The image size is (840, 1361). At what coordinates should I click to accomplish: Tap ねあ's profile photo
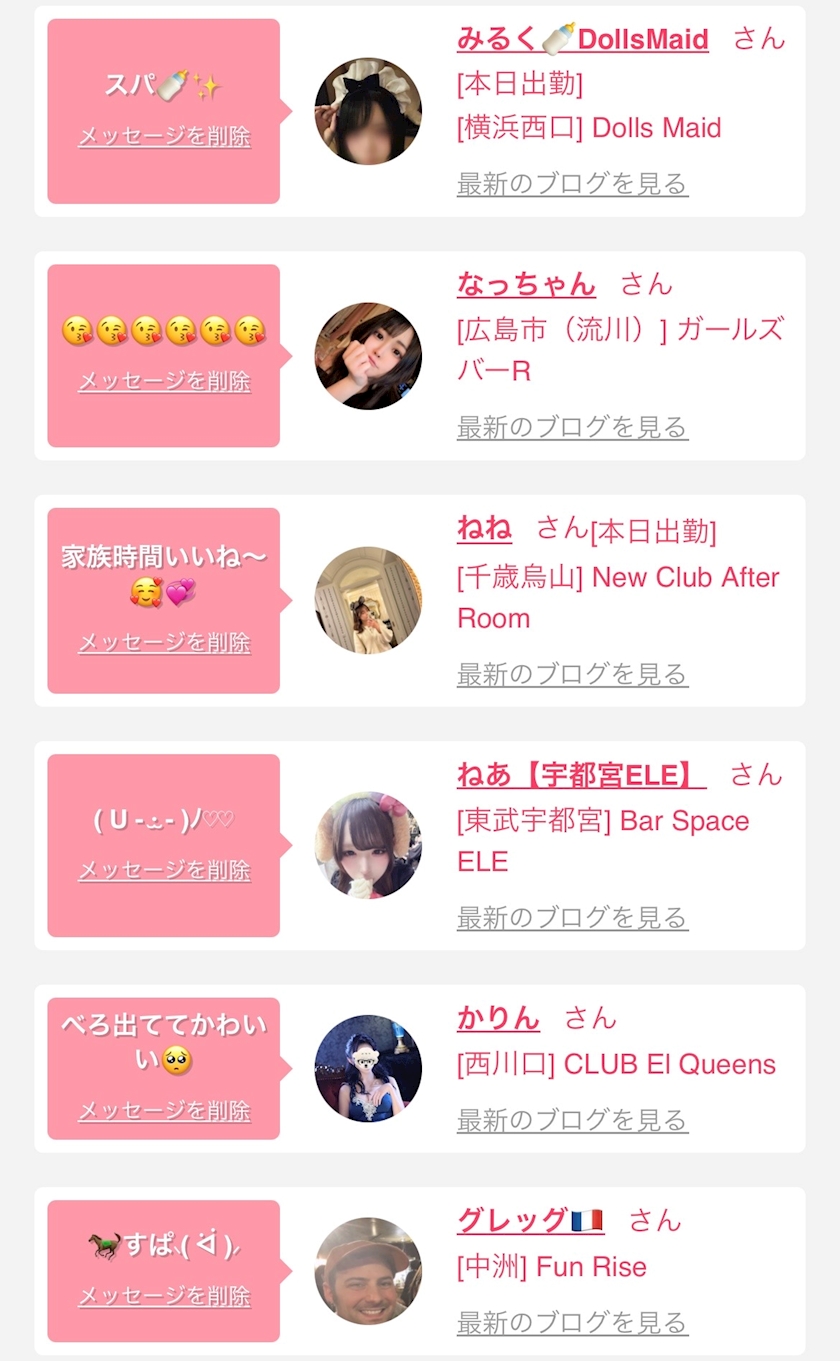(368, 845)
